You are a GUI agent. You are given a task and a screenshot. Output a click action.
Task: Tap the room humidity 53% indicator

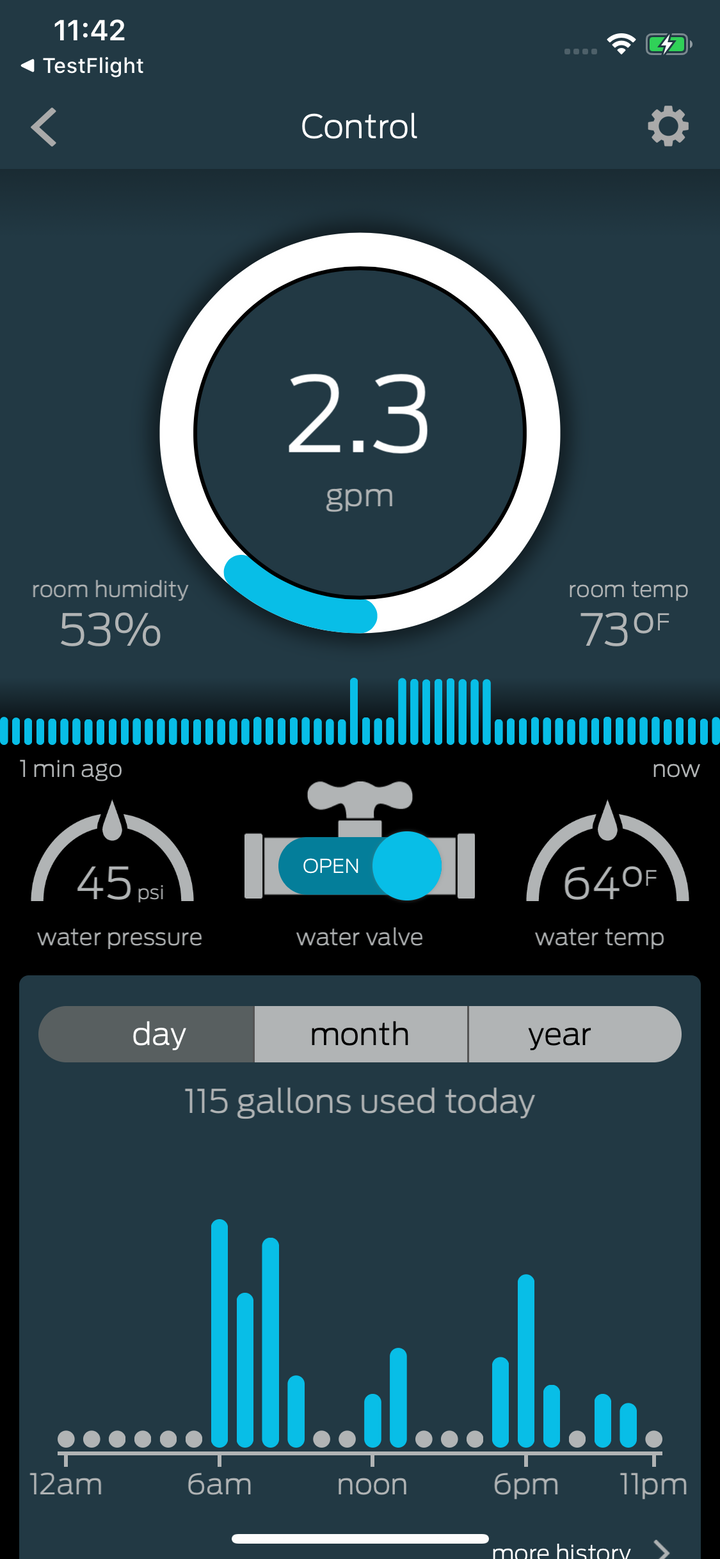click(110, 610)
